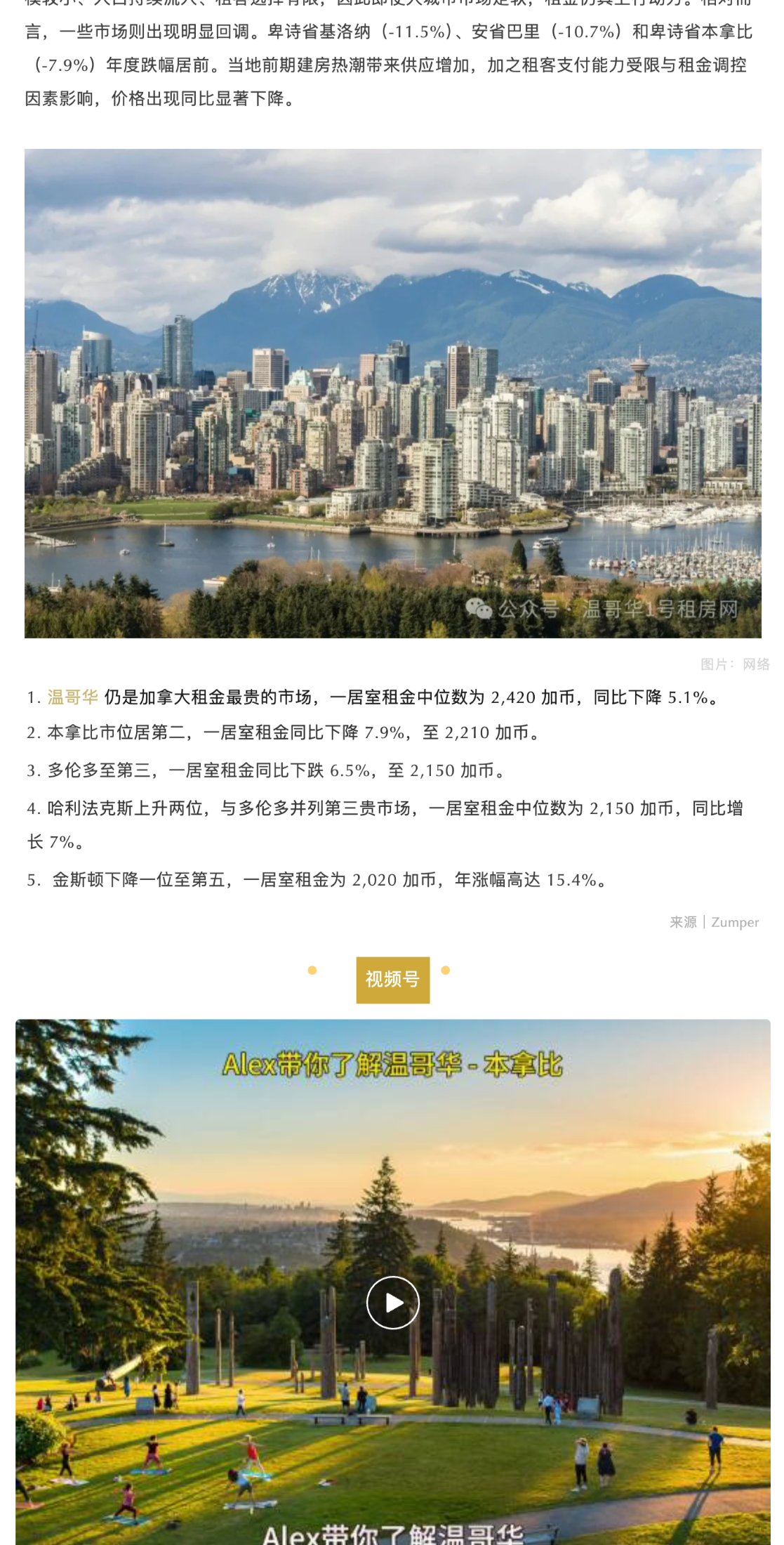Open the 温哥华 highlighted link

tap(72, 697)
